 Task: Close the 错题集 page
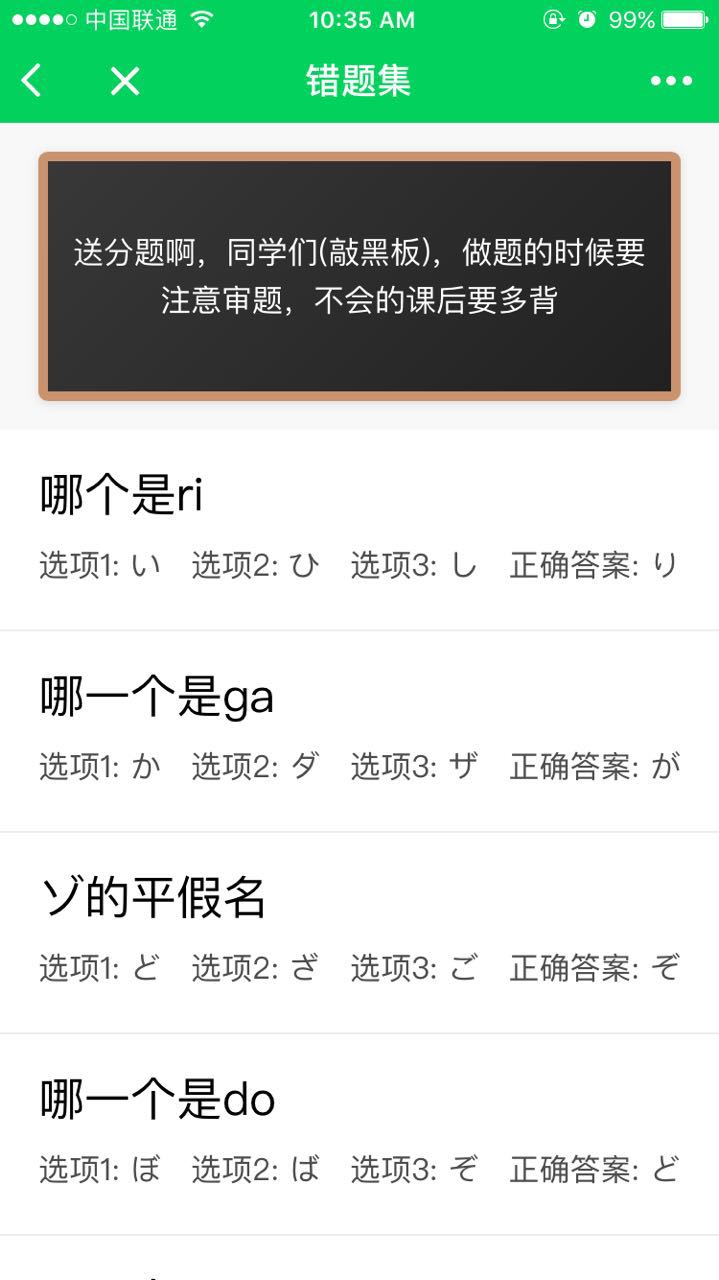pyautogui.click(x=125, y=81)
